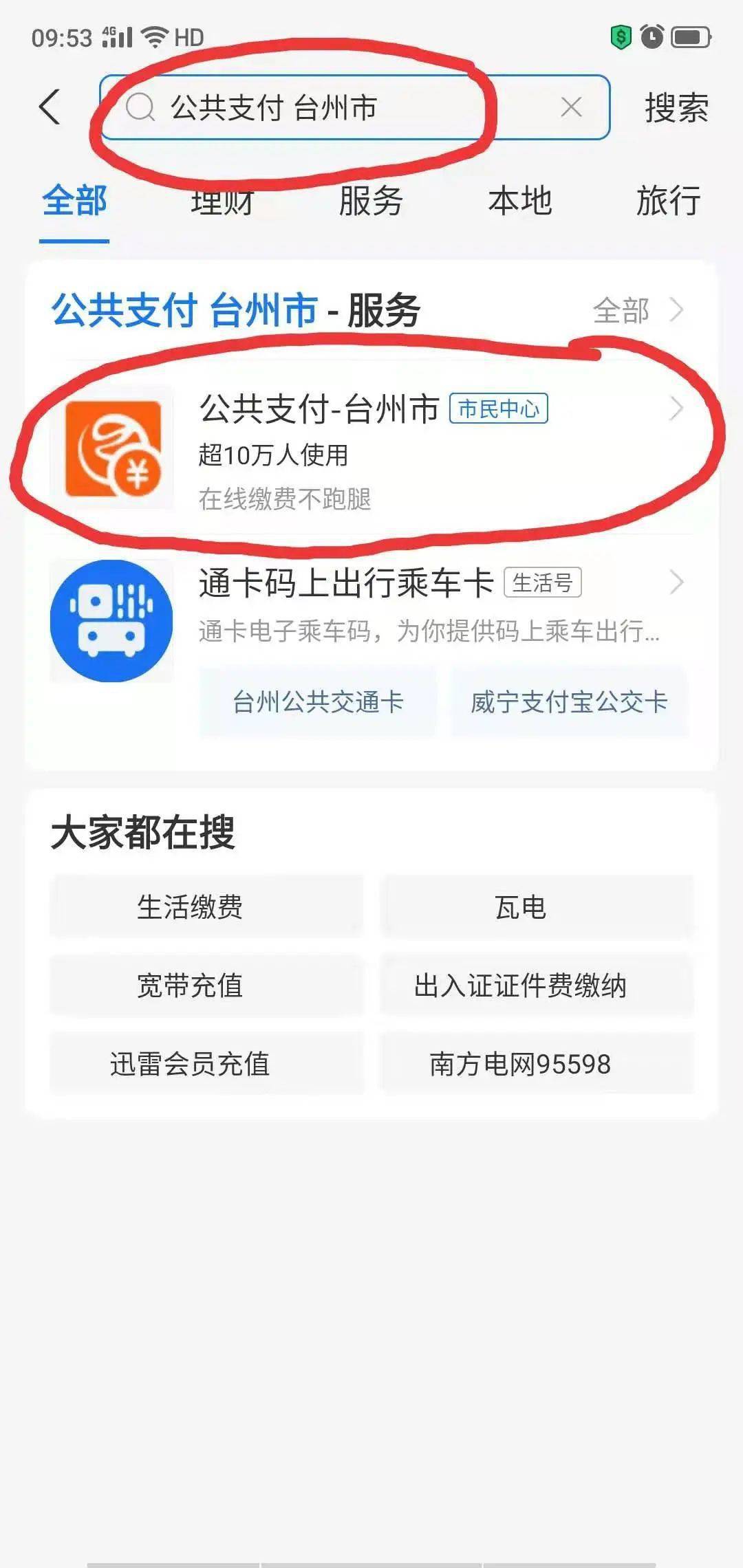
Task: Click the X to clear the search field
Action: (x=570, y=107)
